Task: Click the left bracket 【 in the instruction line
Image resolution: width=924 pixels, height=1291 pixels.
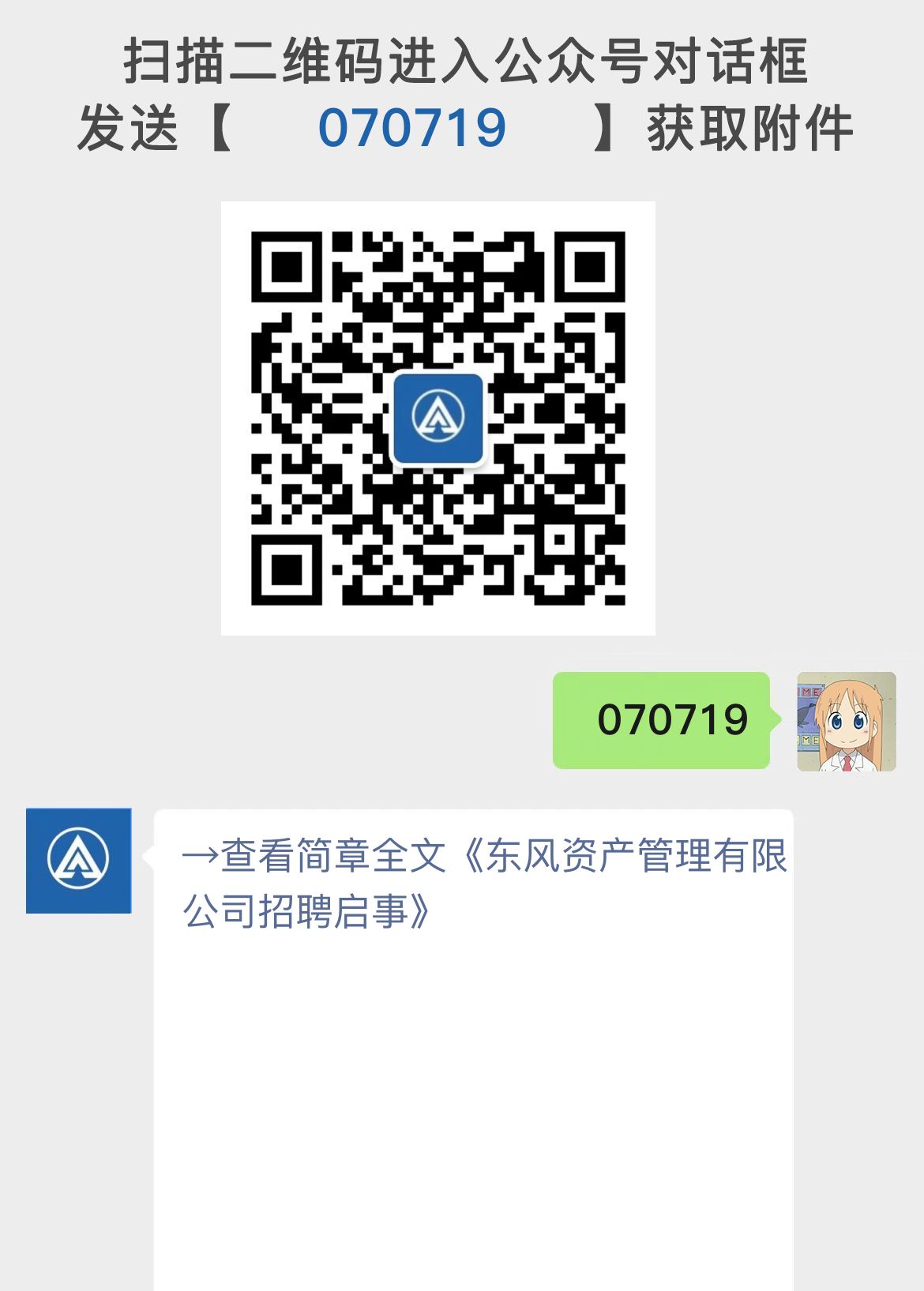Action: [217, 129]
